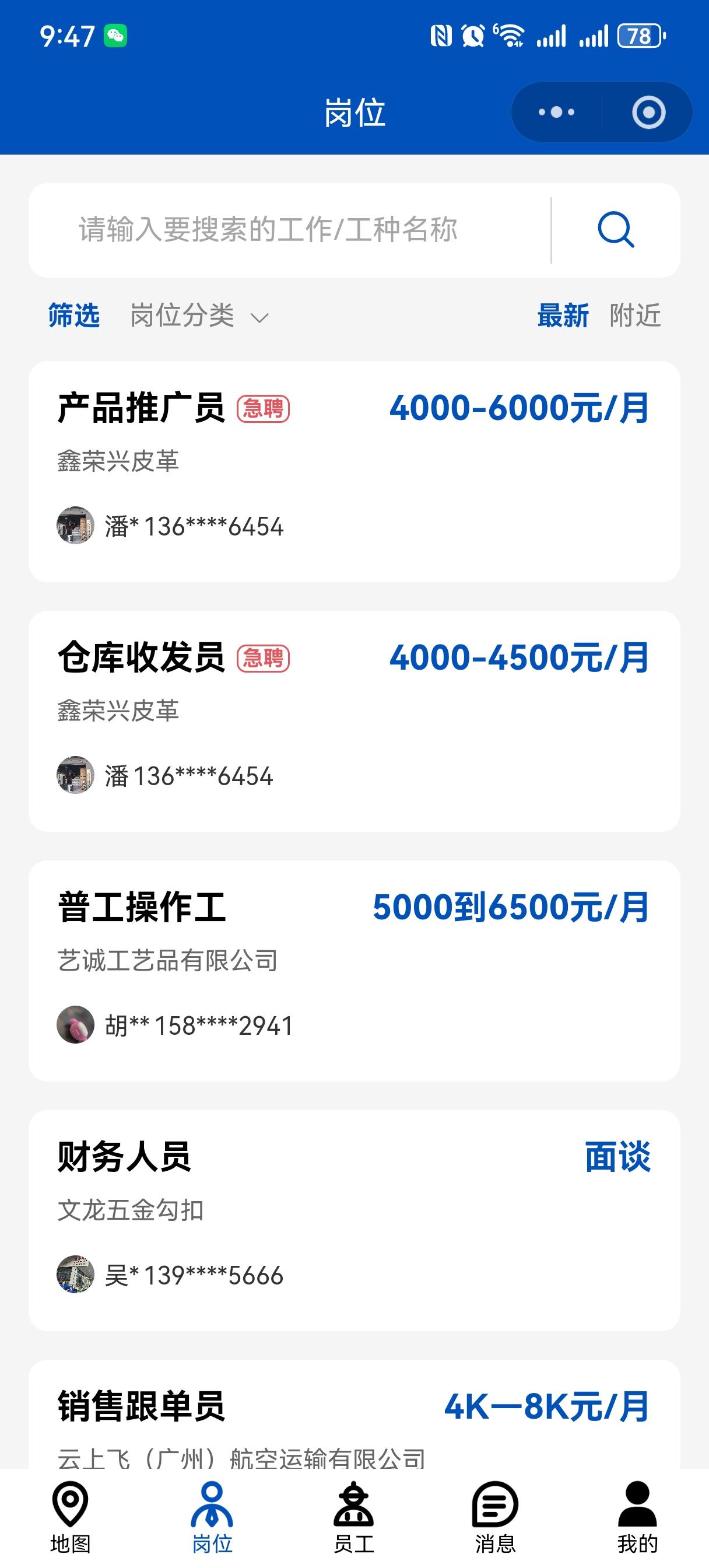Tap the magnifier search icon
The width and height of the screenshot is (709, 1568).
616,230
